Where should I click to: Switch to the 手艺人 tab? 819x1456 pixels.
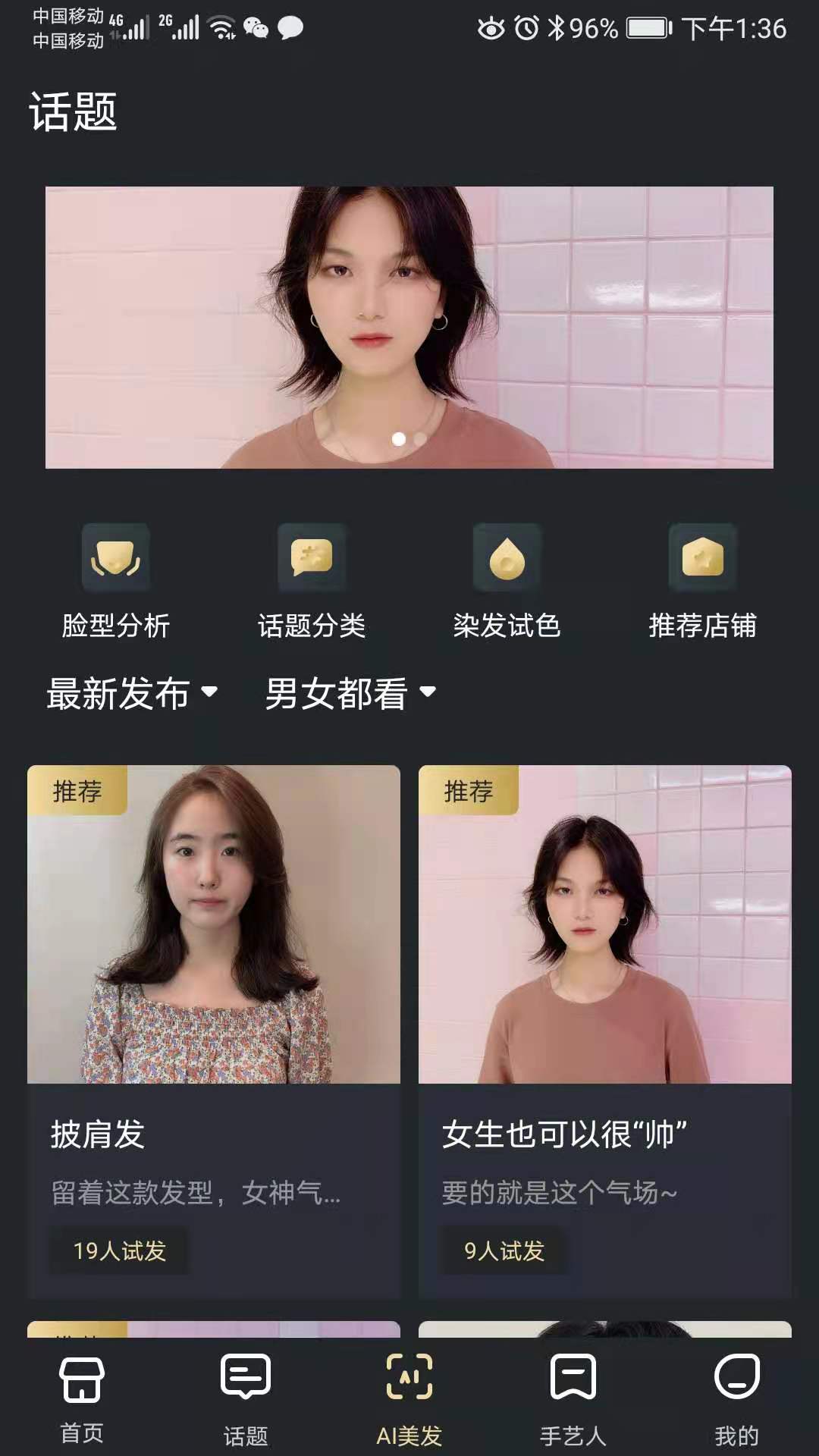pyautogui.click(x=573, y=1399)
